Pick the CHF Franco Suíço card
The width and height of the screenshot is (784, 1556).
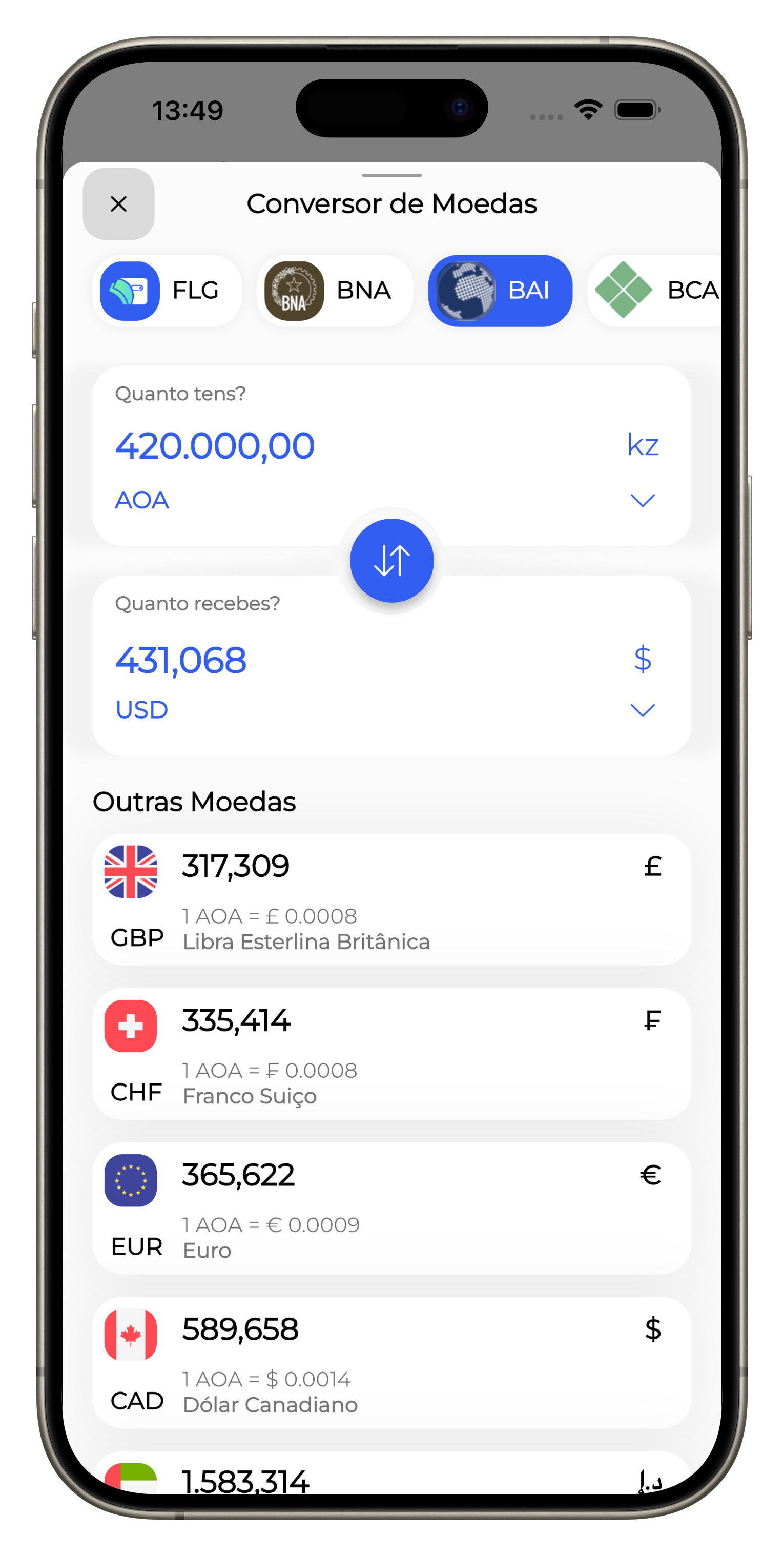[x=391, y=1053]
